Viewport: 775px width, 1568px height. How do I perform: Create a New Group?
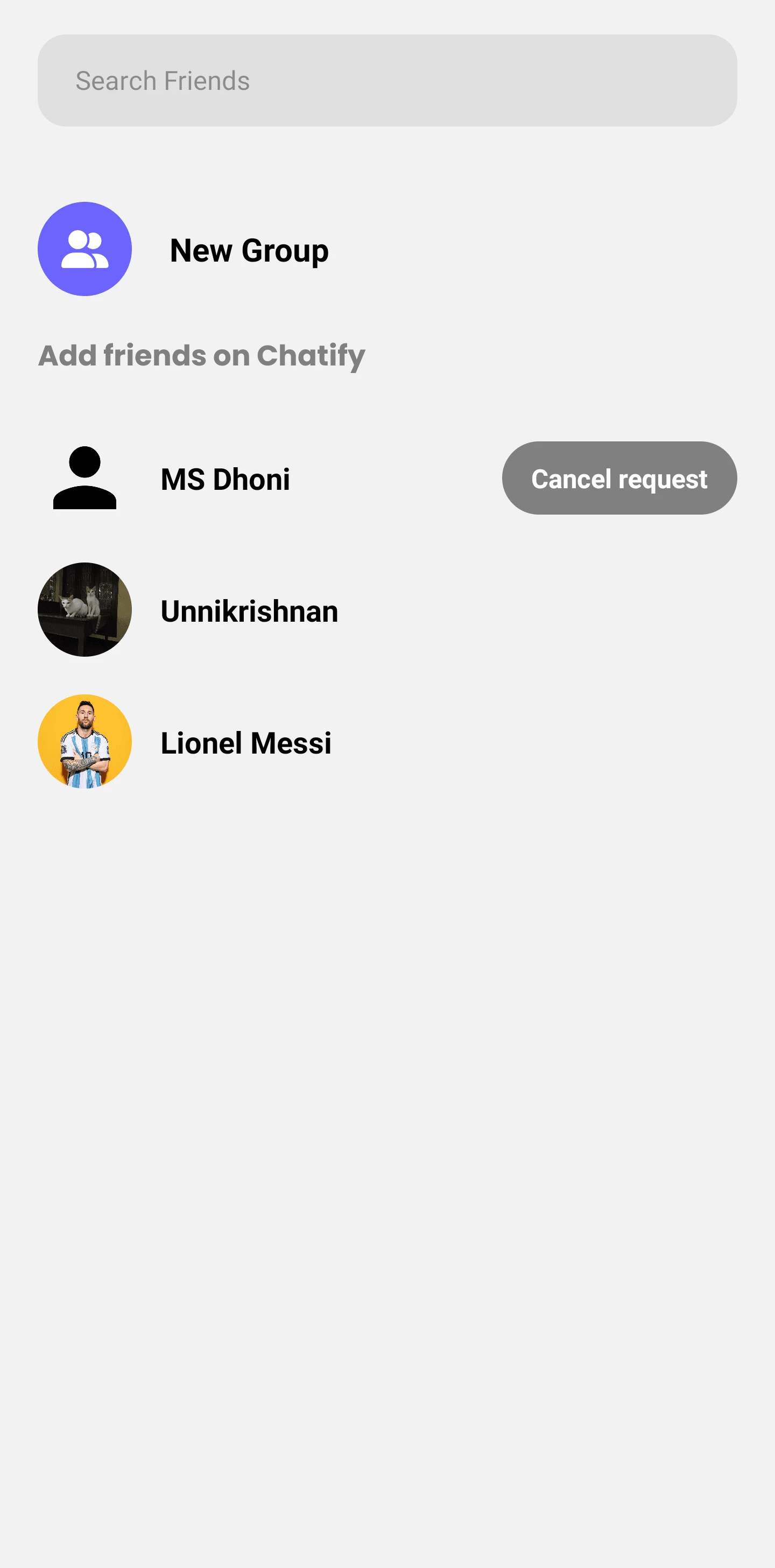click(x=249, y=250)
